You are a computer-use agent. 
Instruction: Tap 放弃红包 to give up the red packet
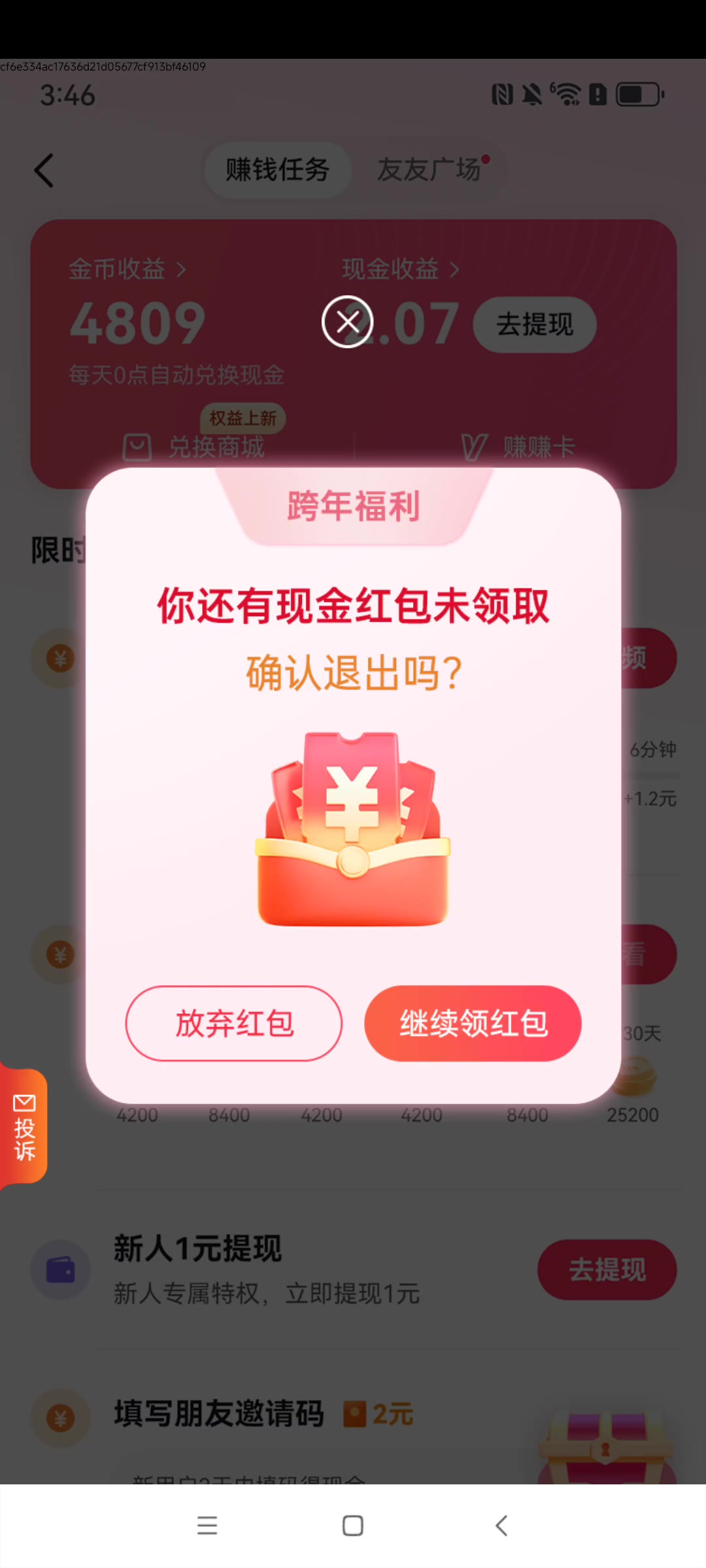pyautogui.click(x=234, y=1023)
